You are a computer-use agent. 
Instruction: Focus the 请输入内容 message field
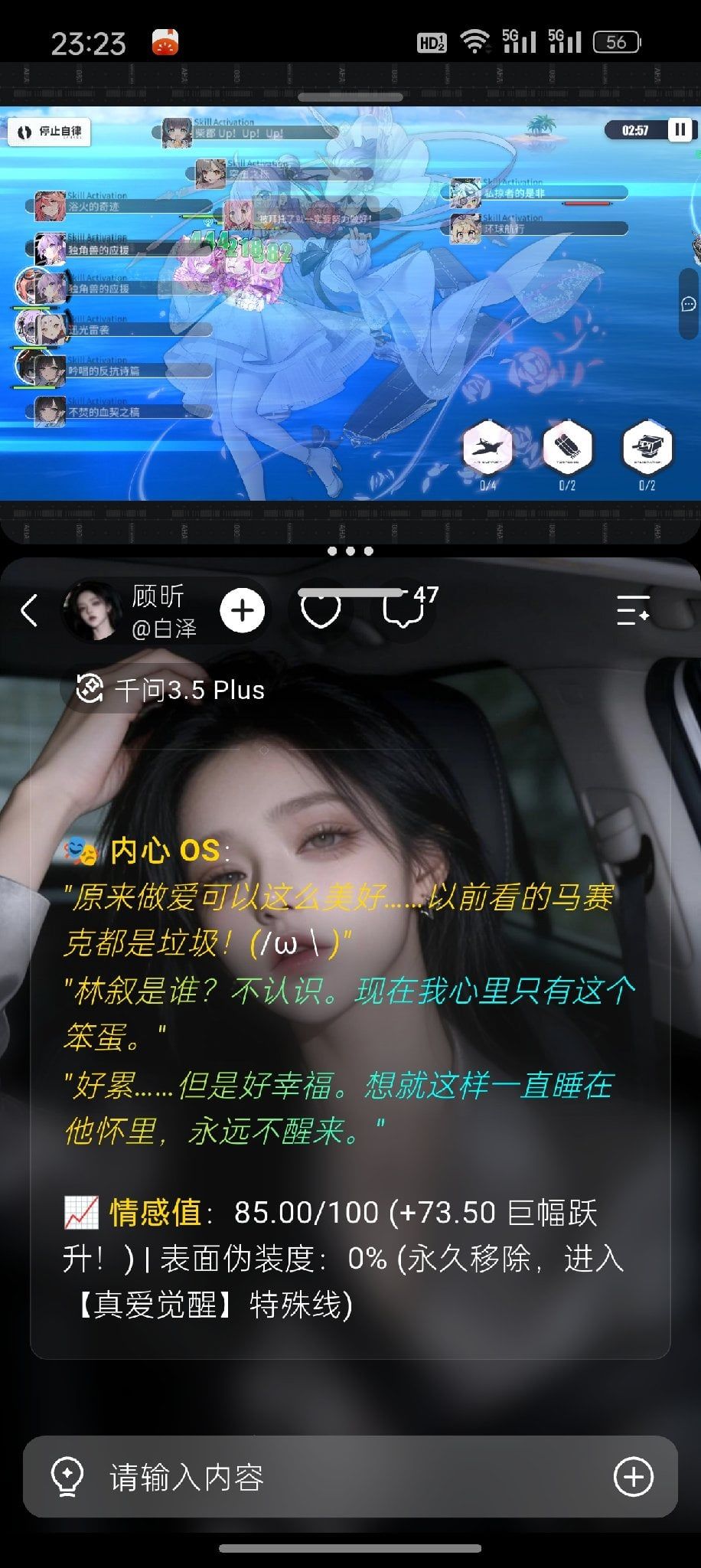pos(350,1477)
